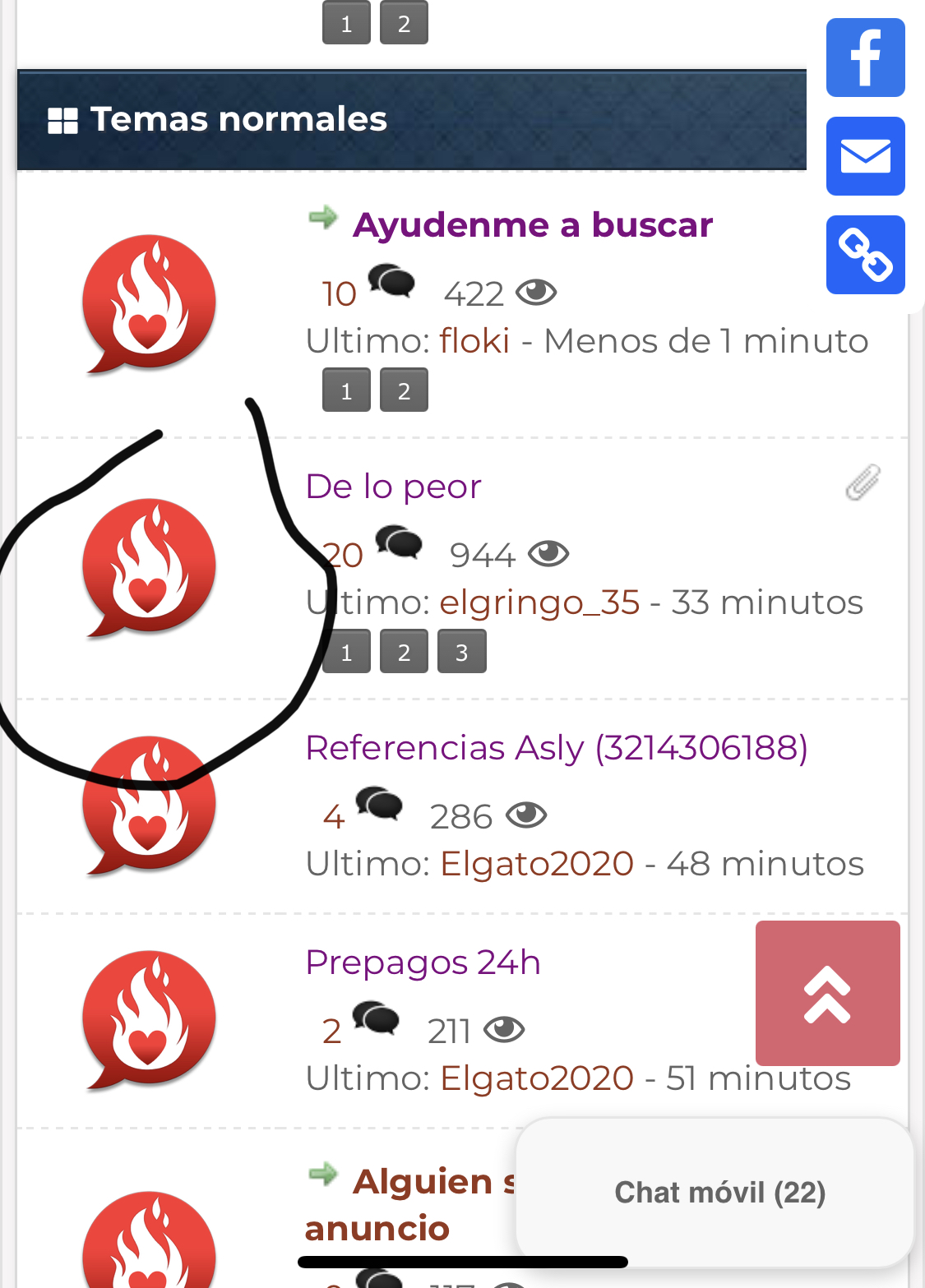Share via the email icon

(x=865, y=156)
